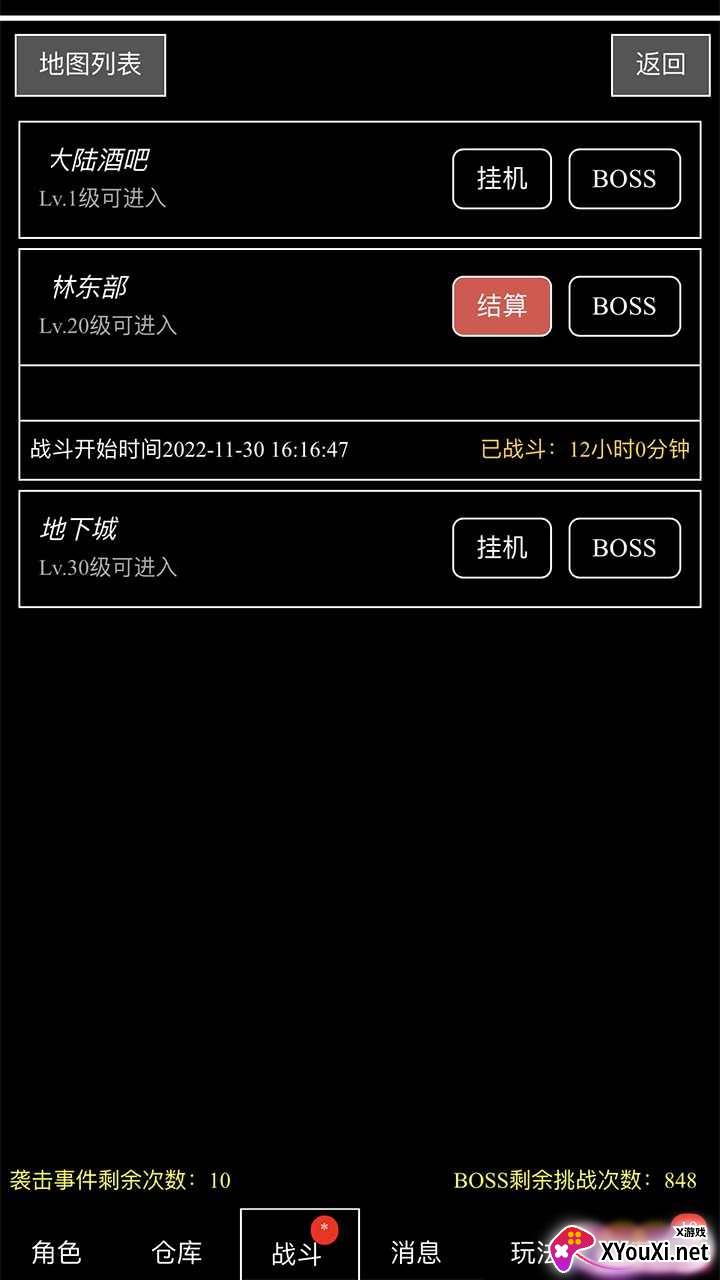
Task: Tap the 返回 back button
Action: [661, 65]
